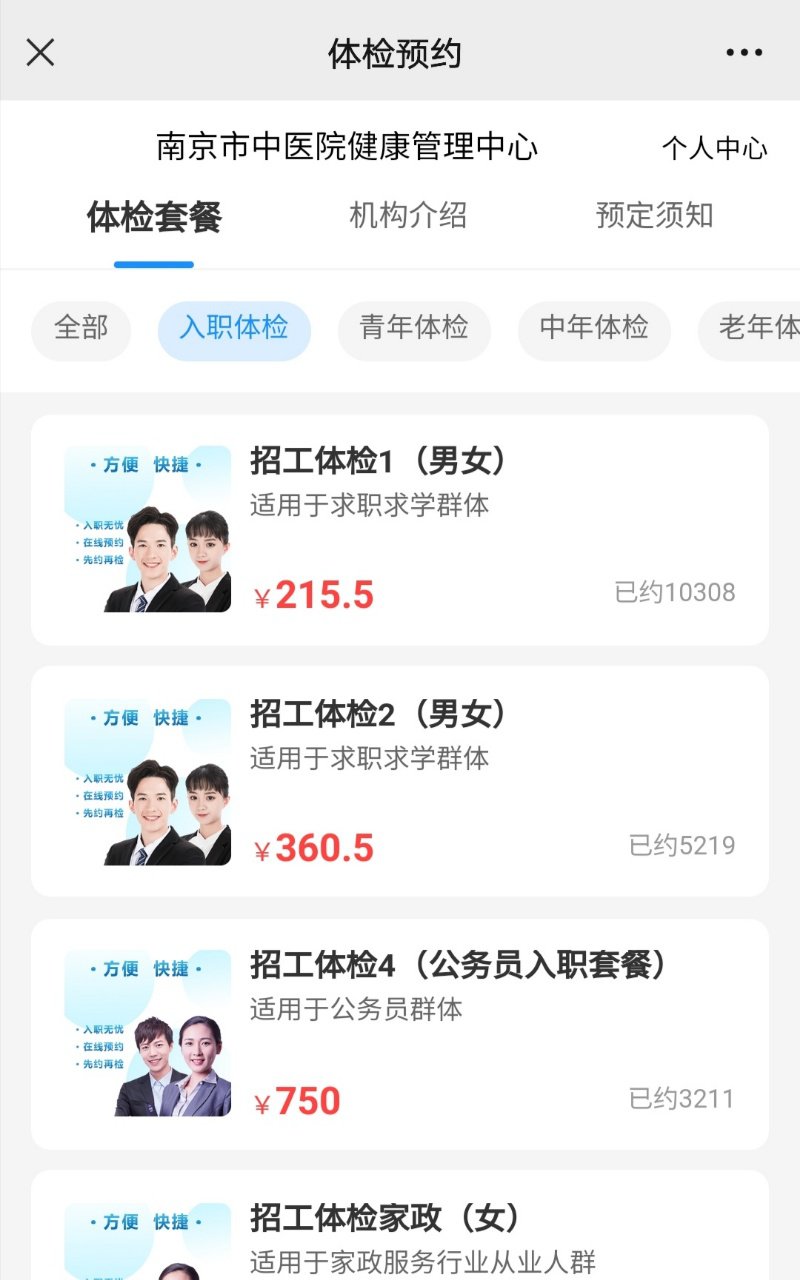Open the 招工体检家政（女） package
Screen dimensions: 800x1280
[400, 1230]
